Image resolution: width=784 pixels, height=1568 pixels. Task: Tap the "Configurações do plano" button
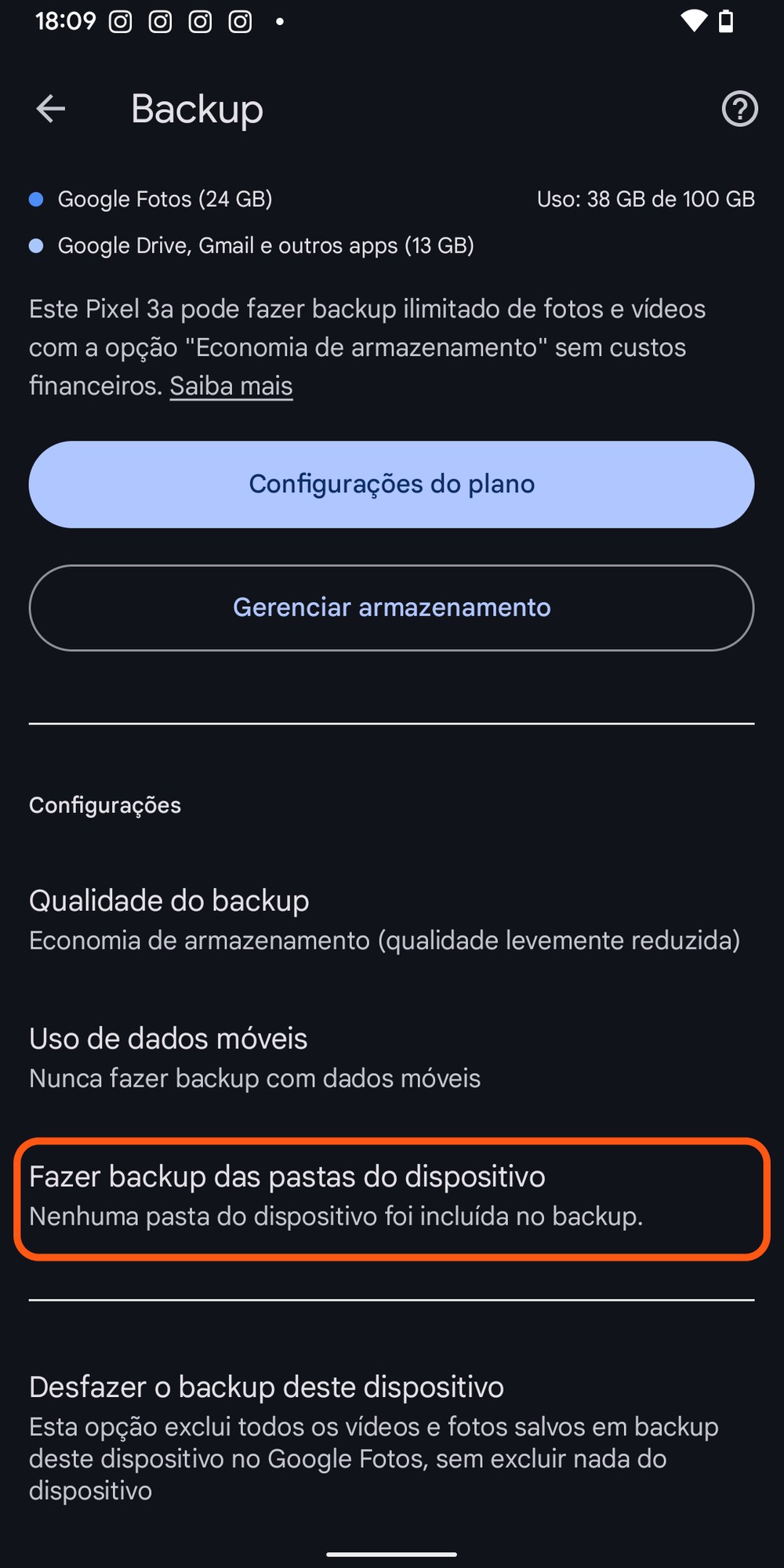click(392, 485)
